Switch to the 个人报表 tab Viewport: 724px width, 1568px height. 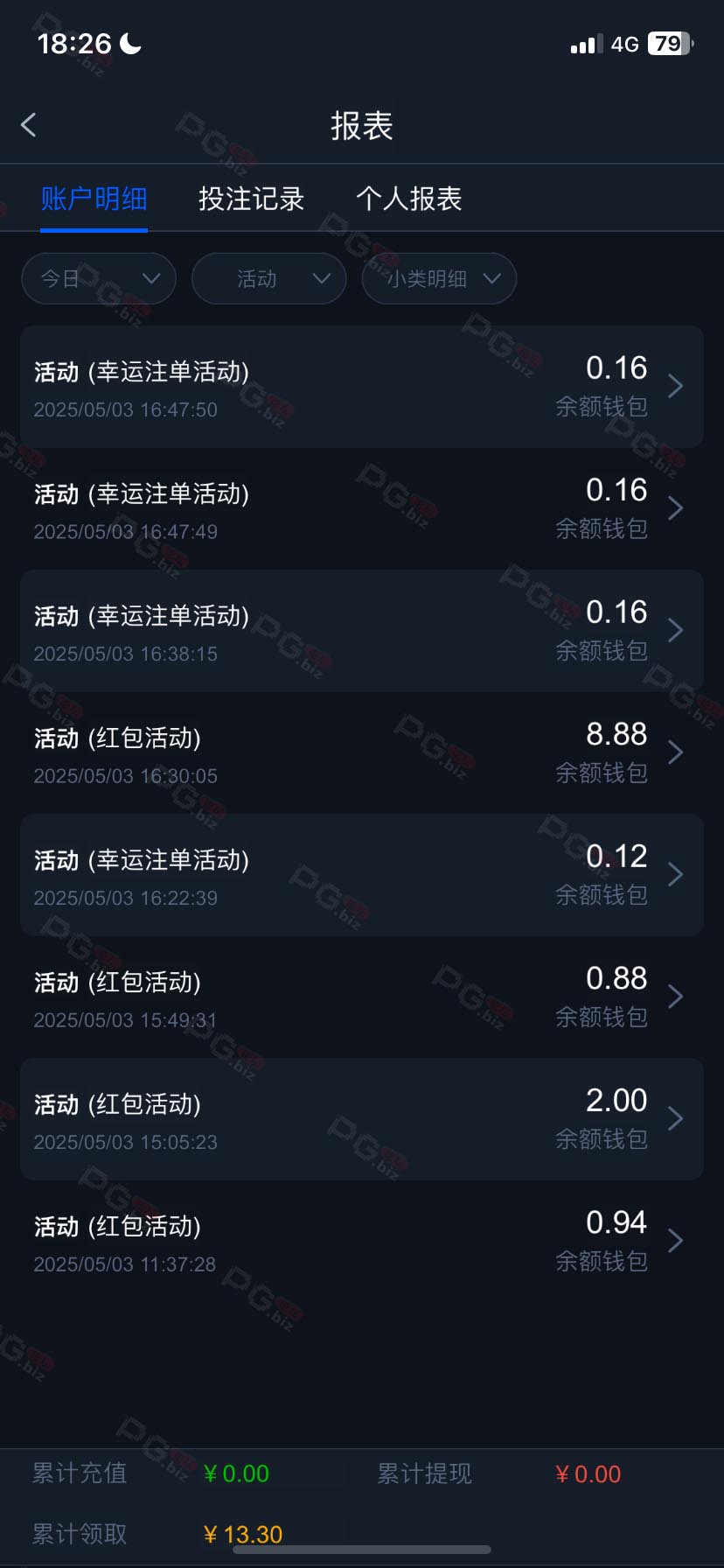click(x=408, y=199)
